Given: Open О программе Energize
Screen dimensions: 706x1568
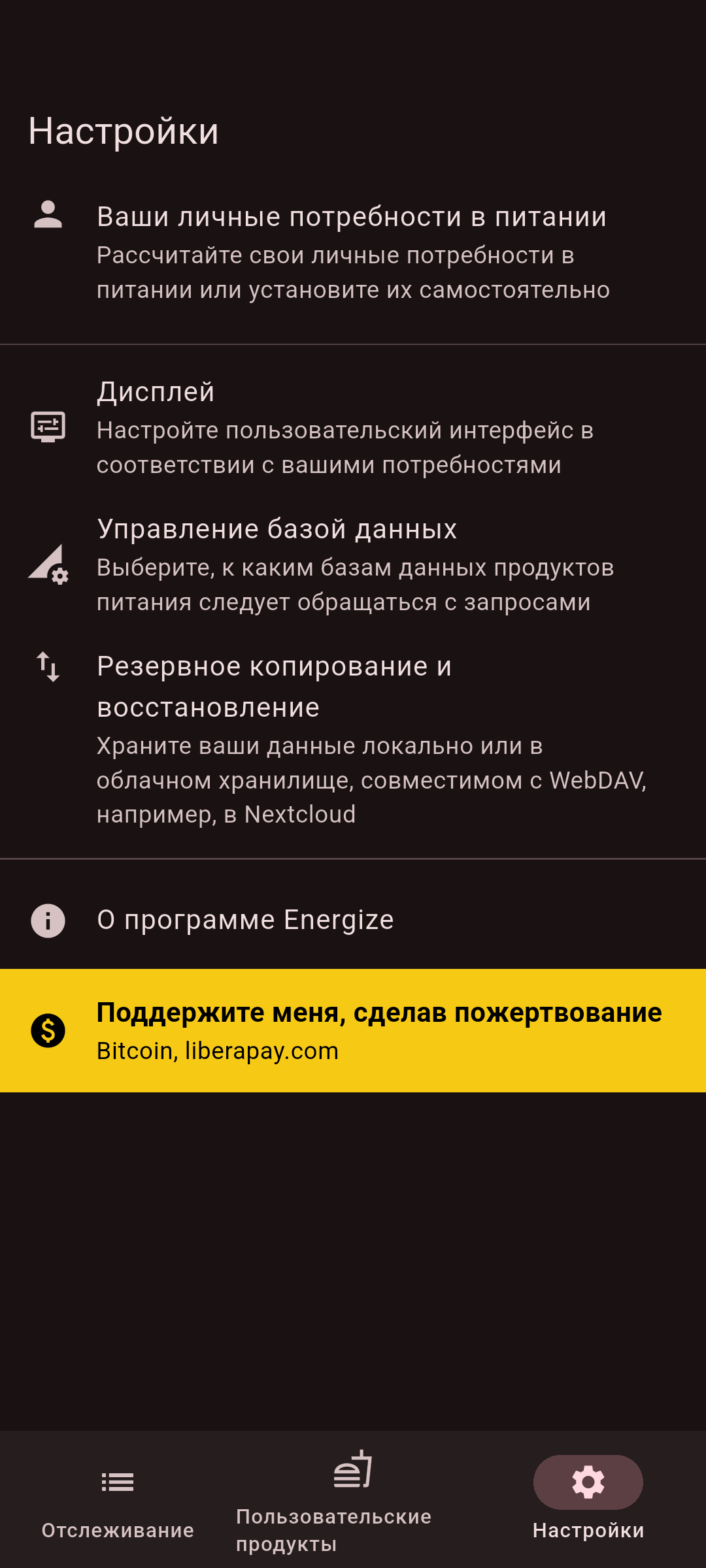Looking at the screenshot, I should pos(353,920).
